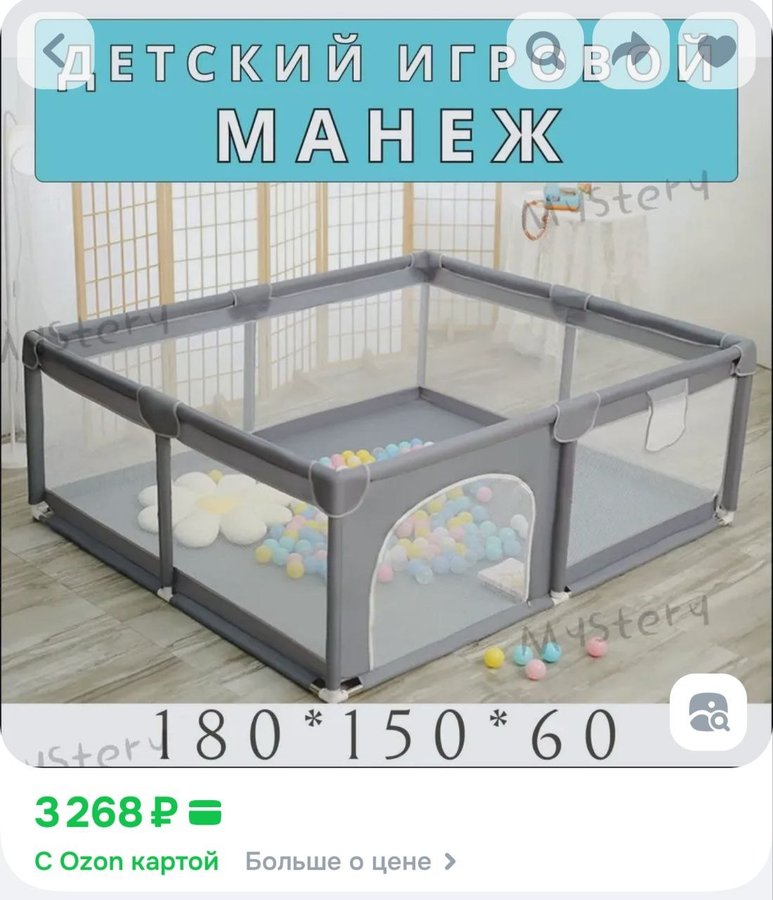Image resolution: width=773 pixels, height=900 pixels.
Task: Share this product listing
Action: [x=632, y=47]
